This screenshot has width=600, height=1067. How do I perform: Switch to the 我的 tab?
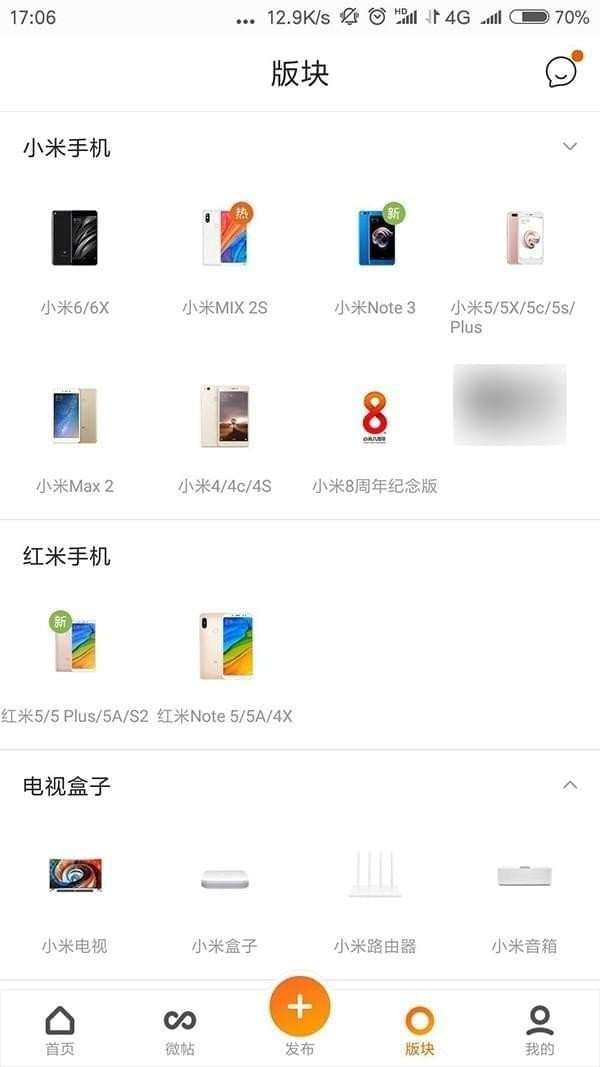coord(540,1030)
